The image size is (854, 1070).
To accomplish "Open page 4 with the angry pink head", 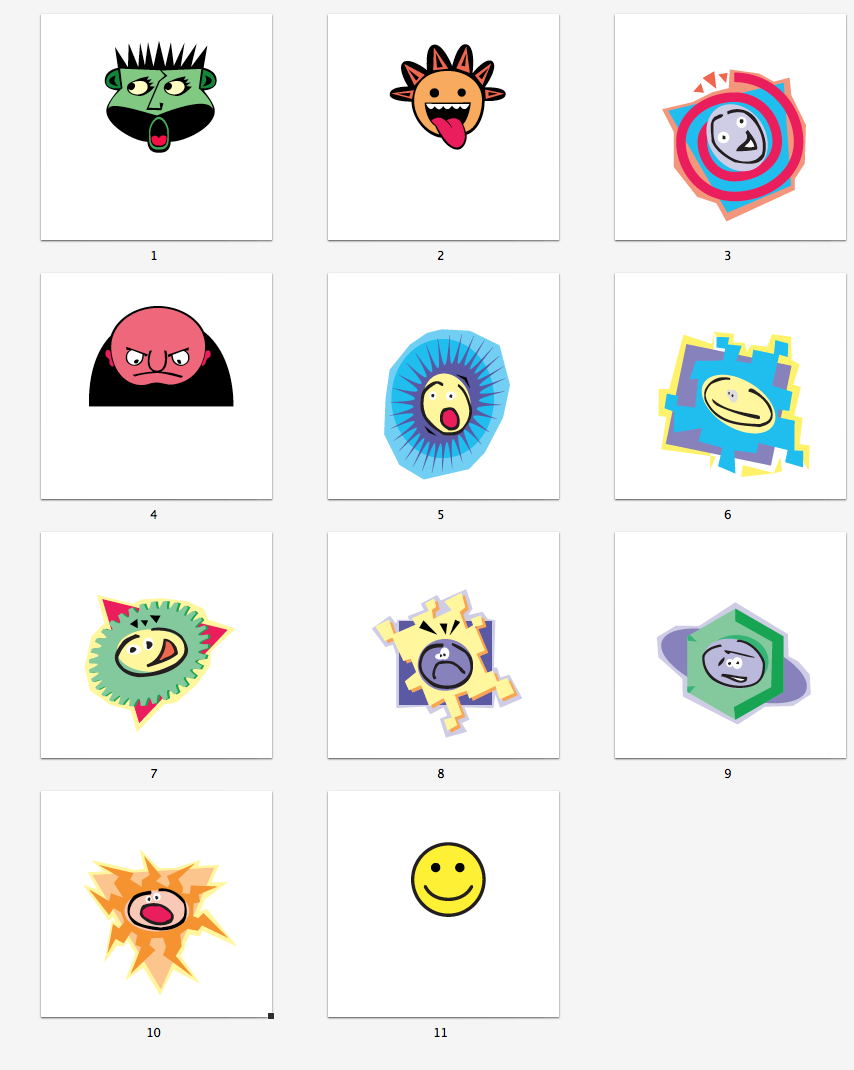I will coord(156,386).
